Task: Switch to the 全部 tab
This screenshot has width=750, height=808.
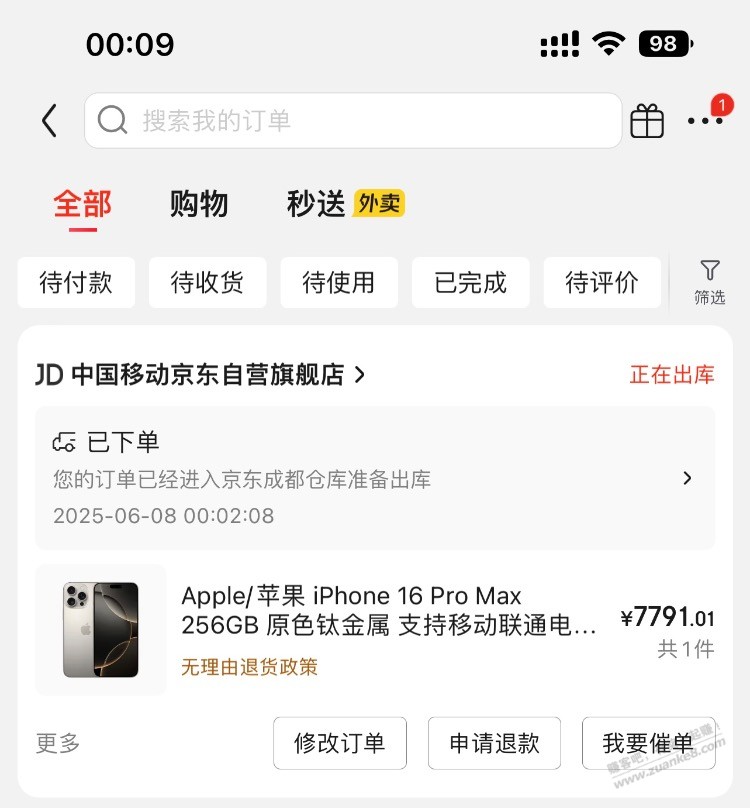Action: pos(82,204)
